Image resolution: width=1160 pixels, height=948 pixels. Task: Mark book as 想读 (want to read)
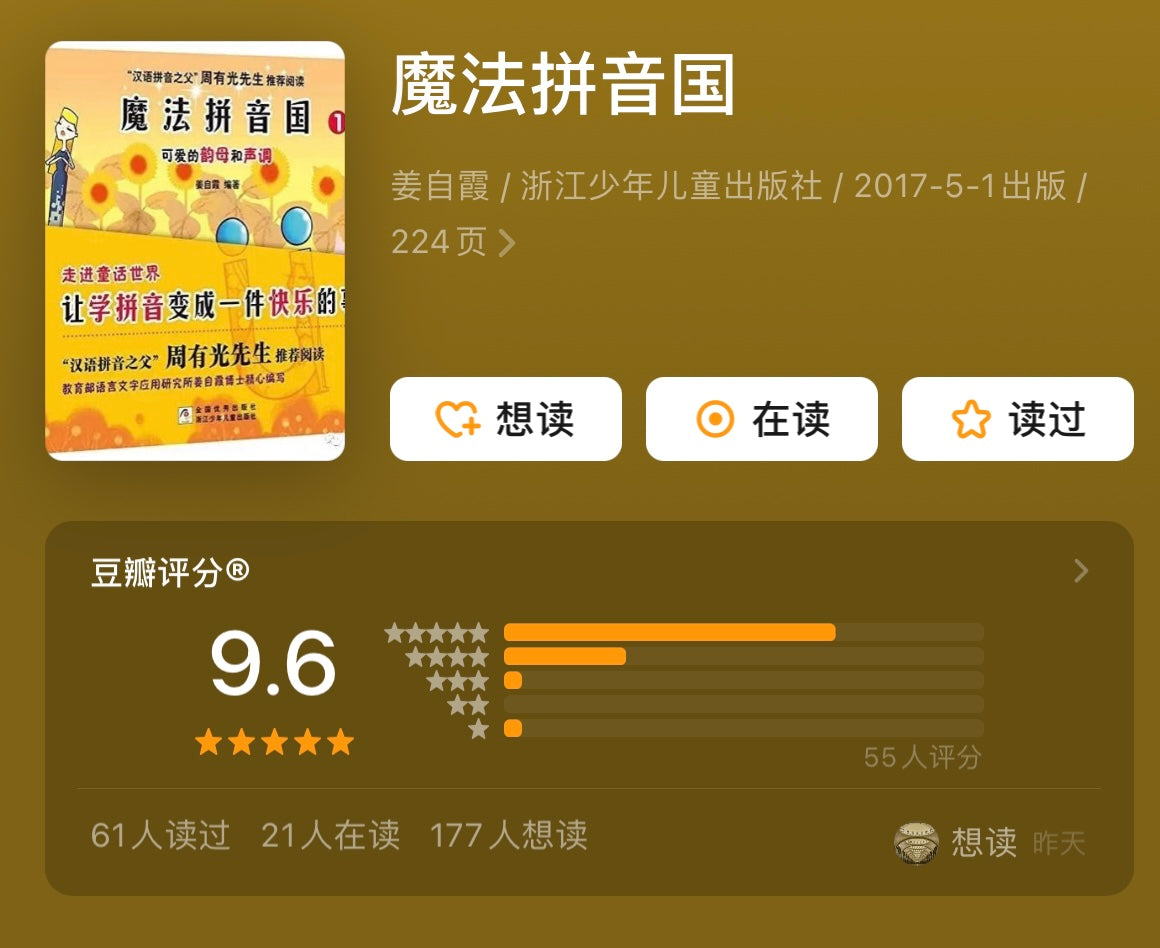point(505,419)
